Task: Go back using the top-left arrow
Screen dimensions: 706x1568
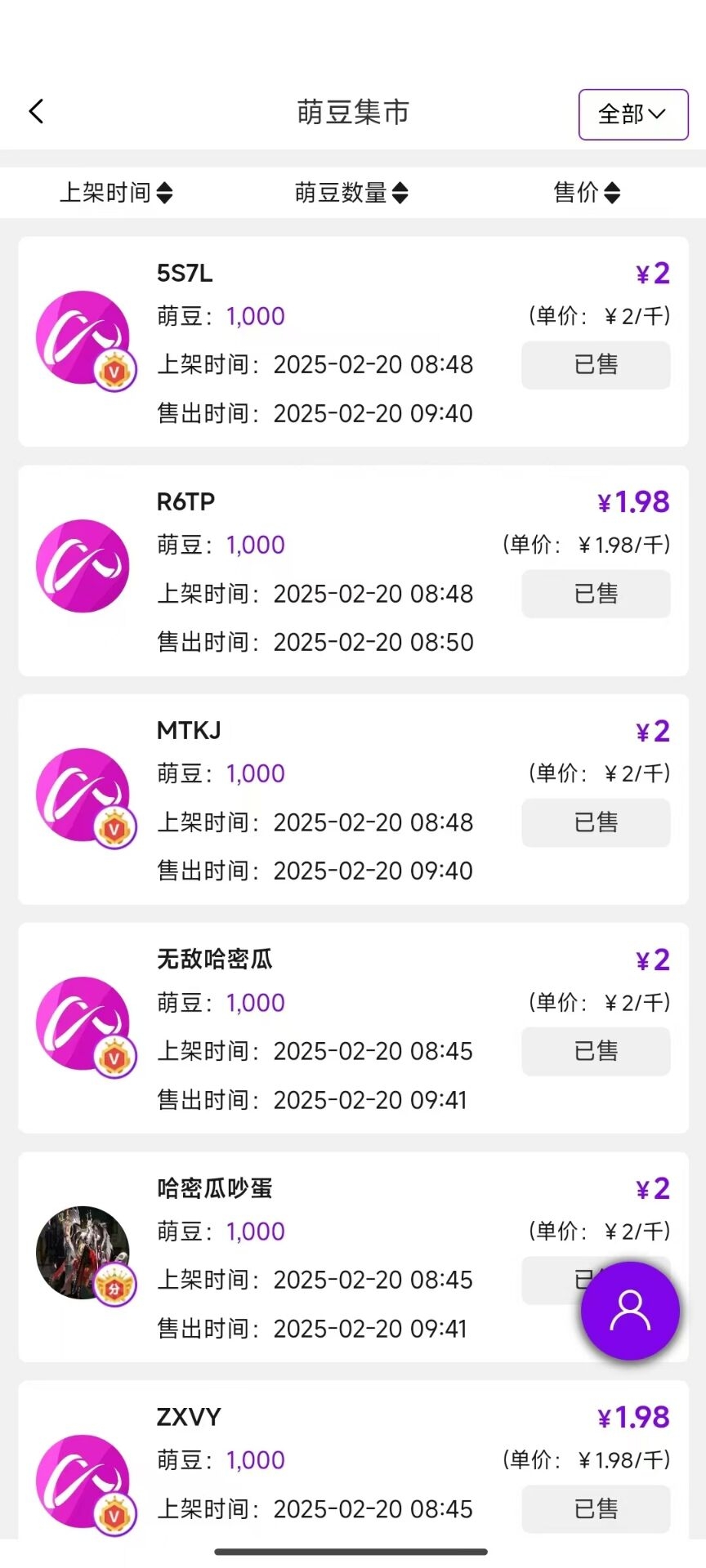Action: pos(36,112)
